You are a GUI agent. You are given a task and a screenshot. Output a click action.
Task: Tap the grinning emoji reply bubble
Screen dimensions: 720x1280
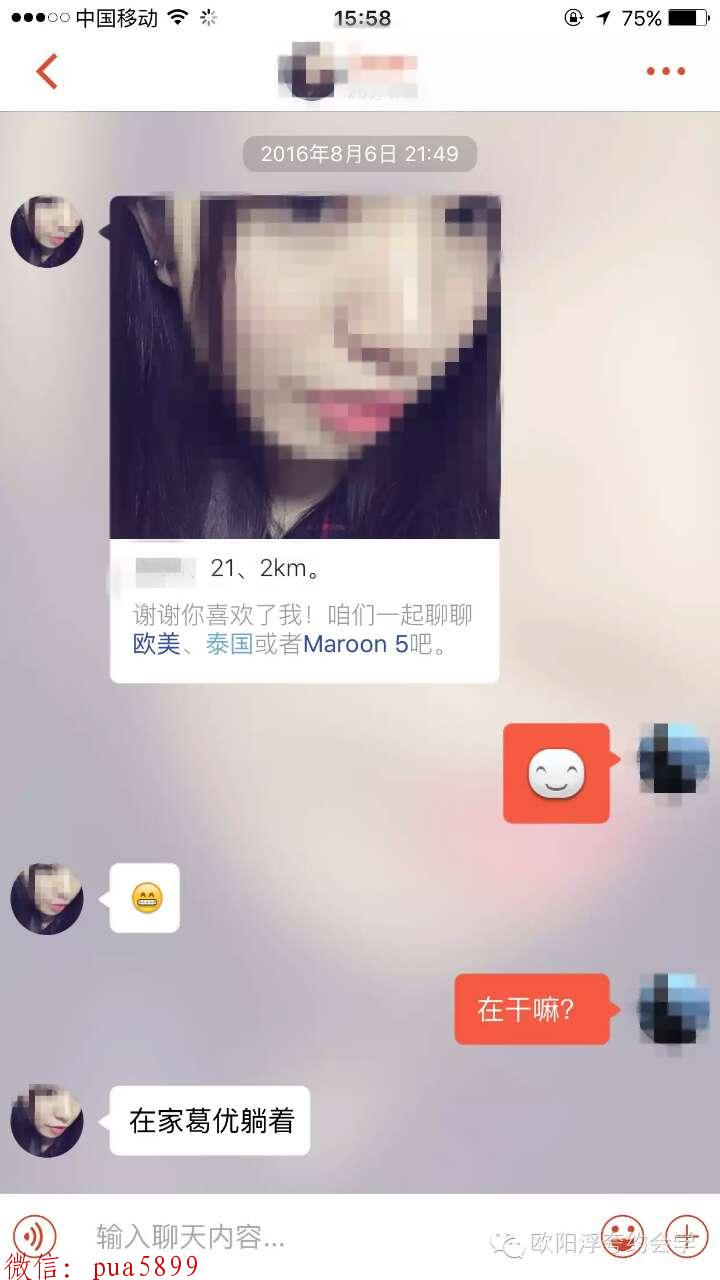[x=143, y=898]
